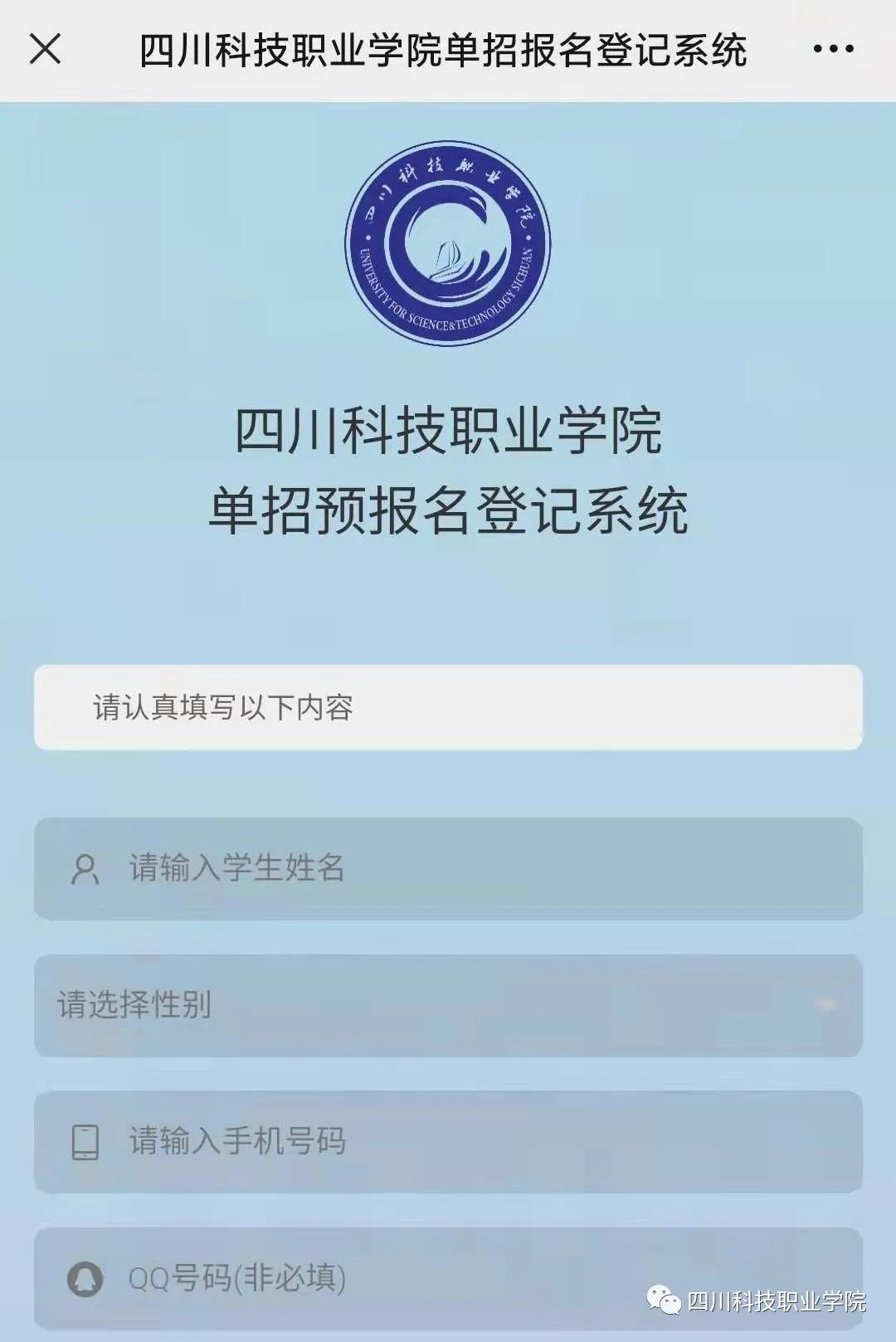Close the registration page

click(x=46, y=49)
